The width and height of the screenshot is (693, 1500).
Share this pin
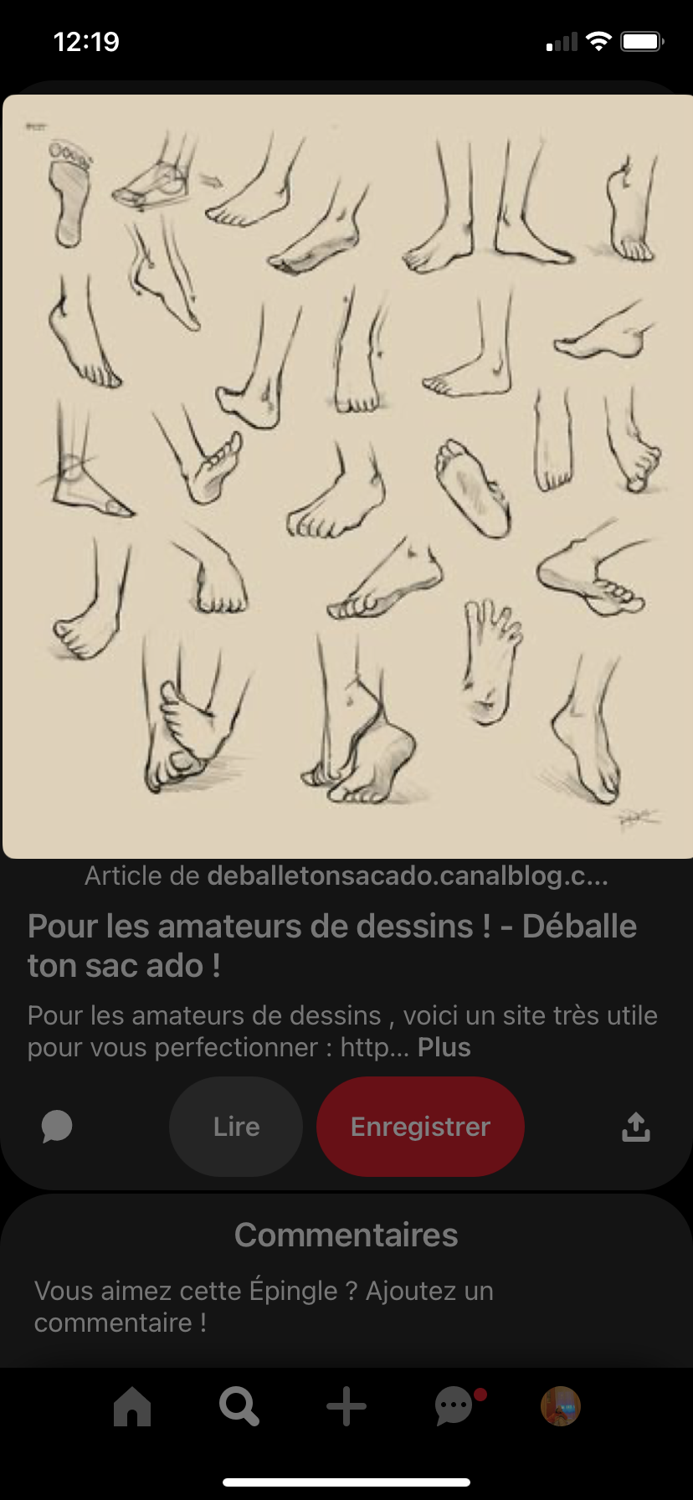tap(636, 1127)
